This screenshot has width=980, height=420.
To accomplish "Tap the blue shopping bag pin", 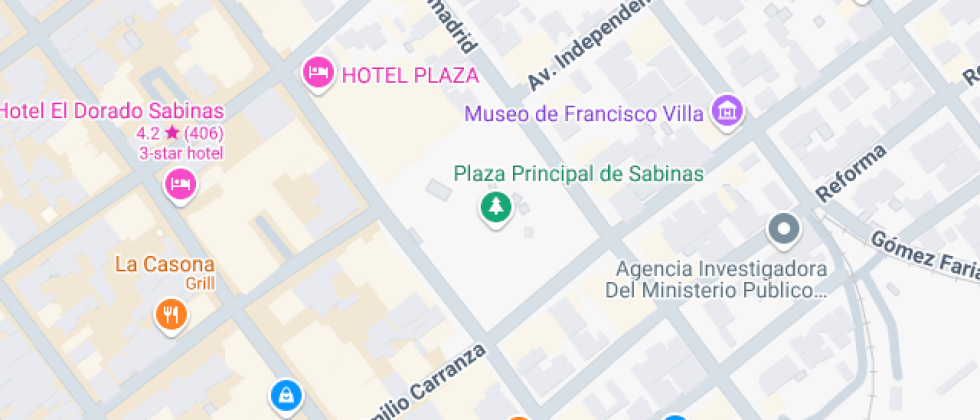I will click(287, 395).
